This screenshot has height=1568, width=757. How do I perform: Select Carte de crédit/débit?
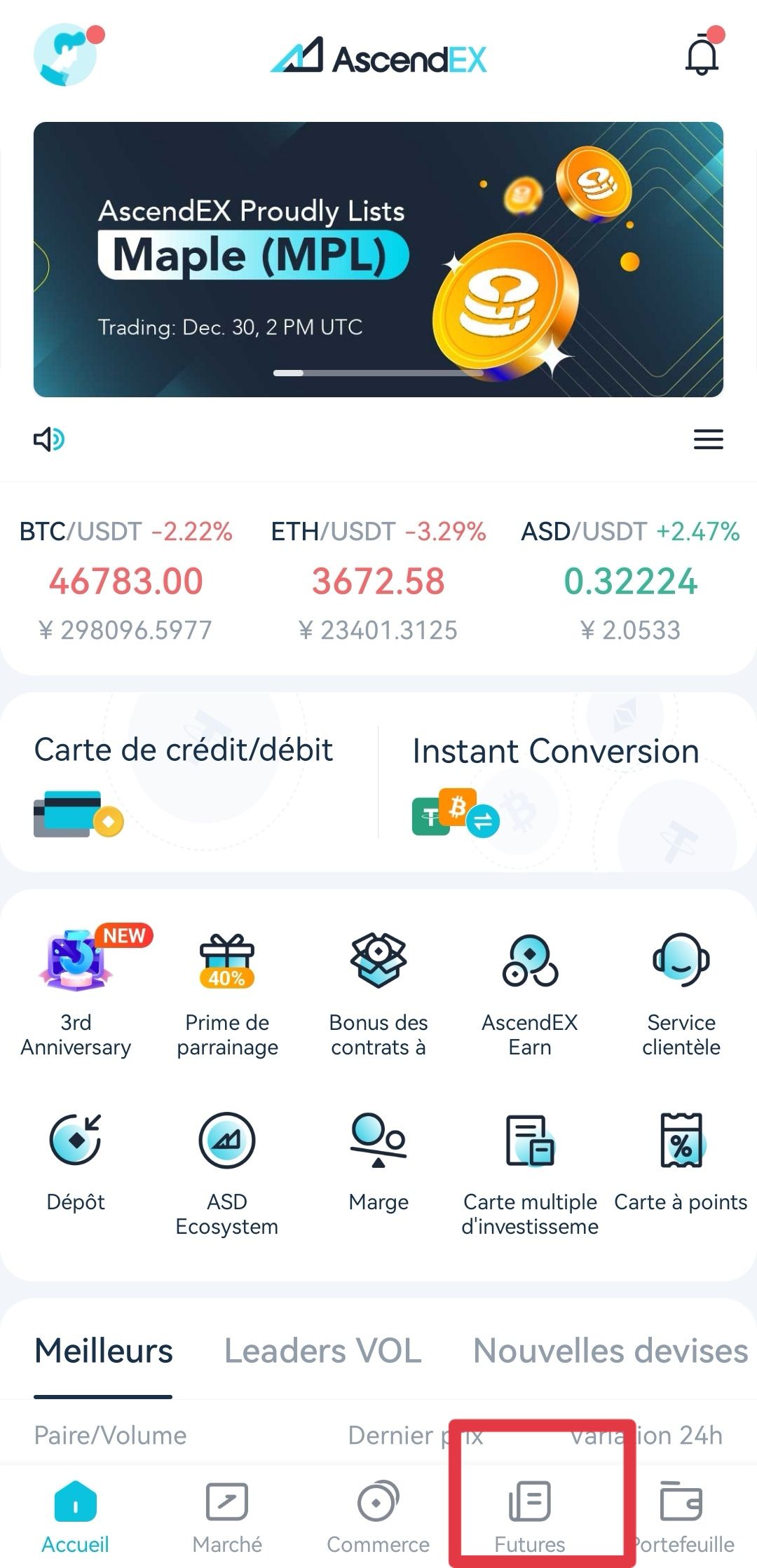[x=184, y=782]
